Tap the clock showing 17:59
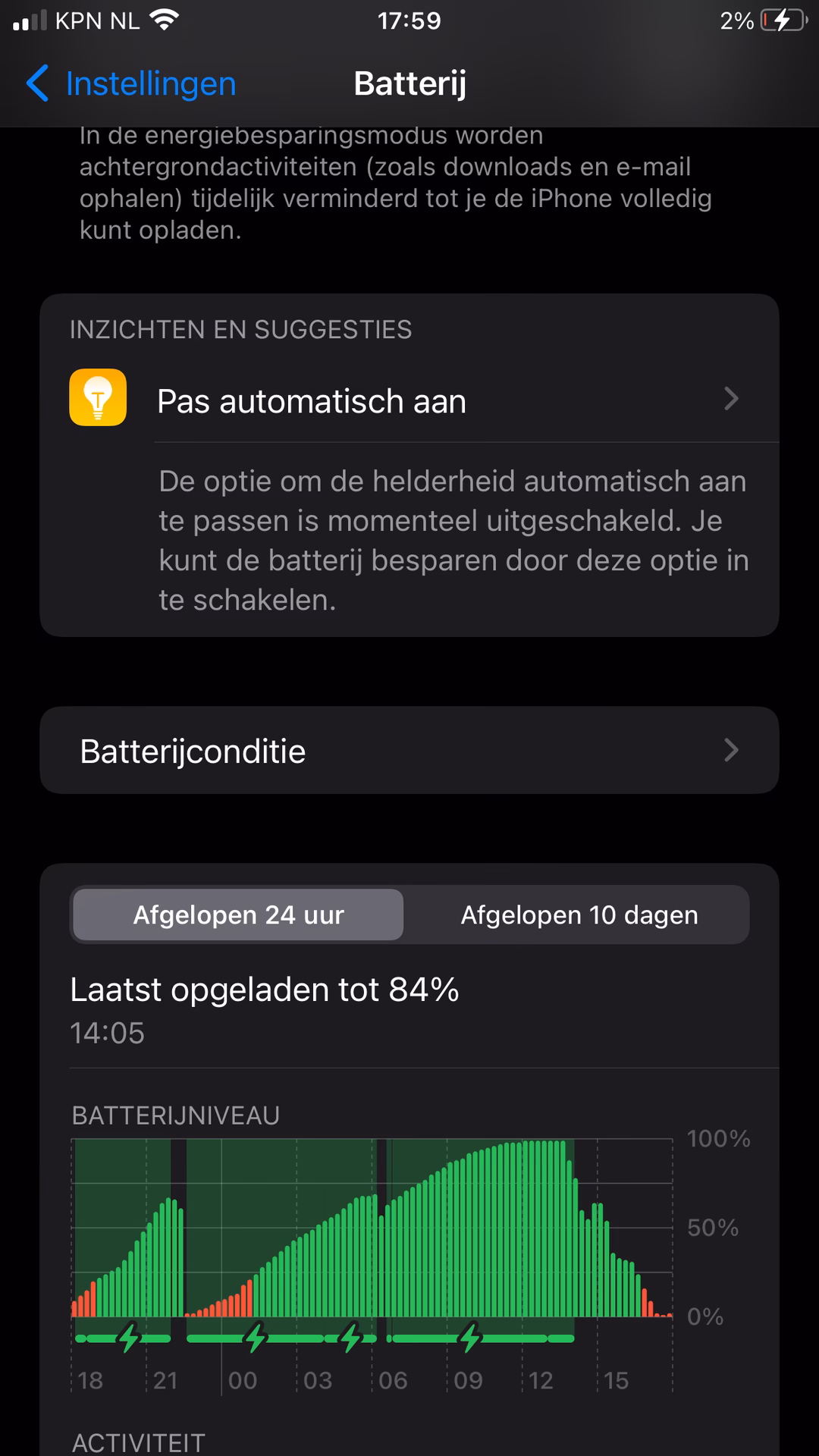Screen dimensions: 819x1456 pyautogui.click(x=409, y=20)
